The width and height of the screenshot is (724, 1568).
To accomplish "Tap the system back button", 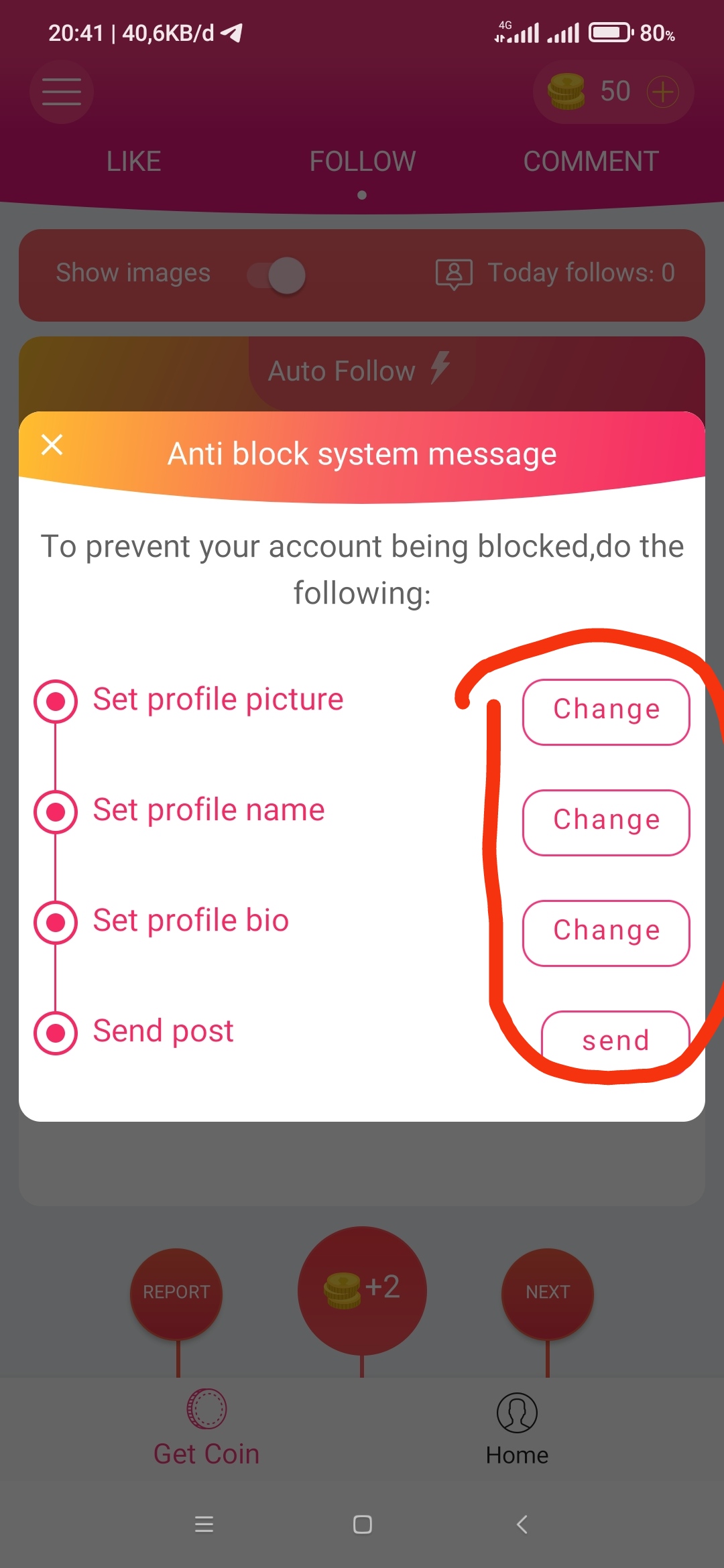I will 522,1524.
